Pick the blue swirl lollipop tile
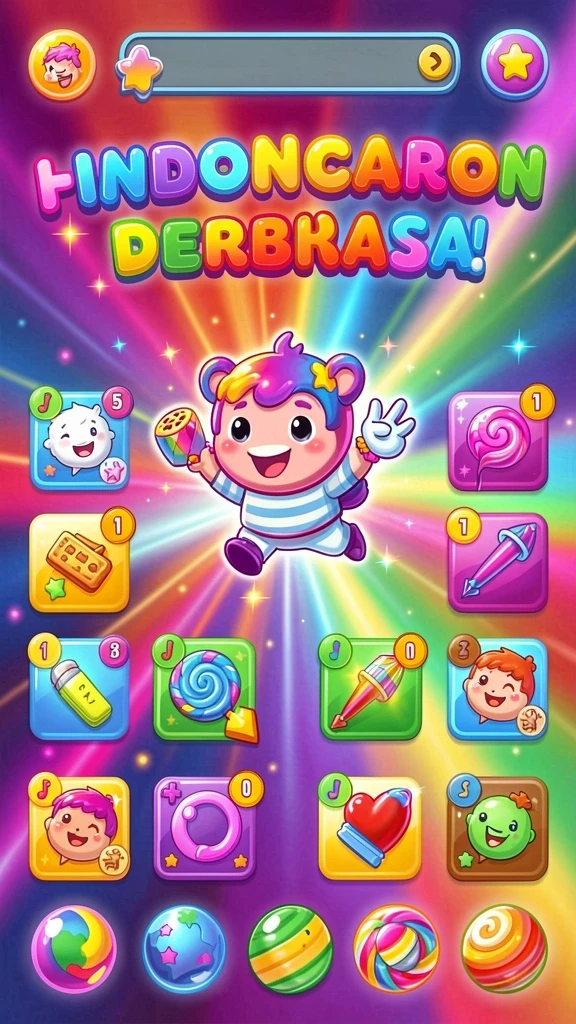 click(x=204, y=689)
